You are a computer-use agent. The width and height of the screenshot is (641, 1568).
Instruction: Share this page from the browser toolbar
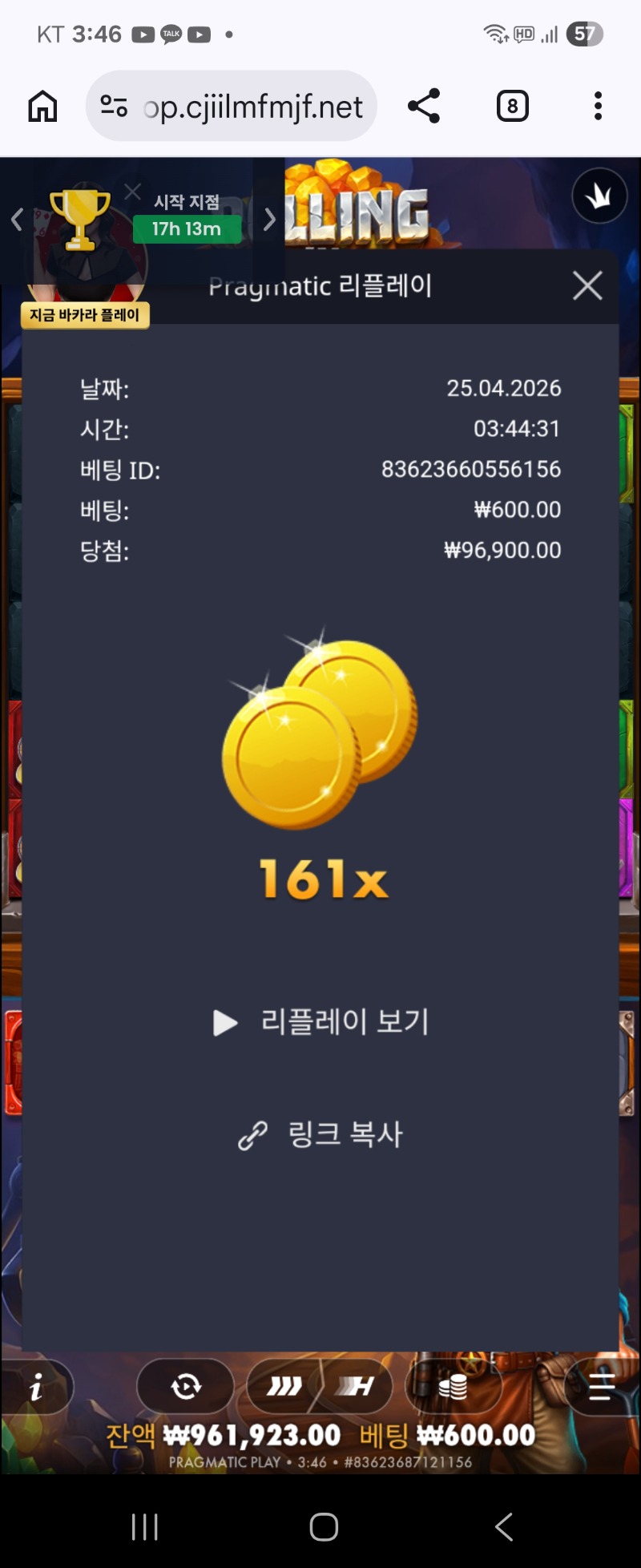click(424, 106)
